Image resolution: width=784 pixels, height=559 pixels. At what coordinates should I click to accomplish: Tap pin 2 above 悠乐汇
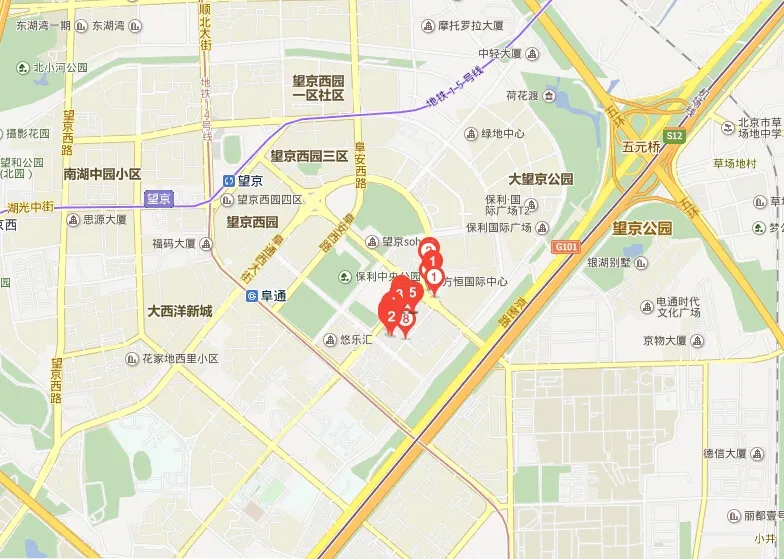[x=391, y=317]
